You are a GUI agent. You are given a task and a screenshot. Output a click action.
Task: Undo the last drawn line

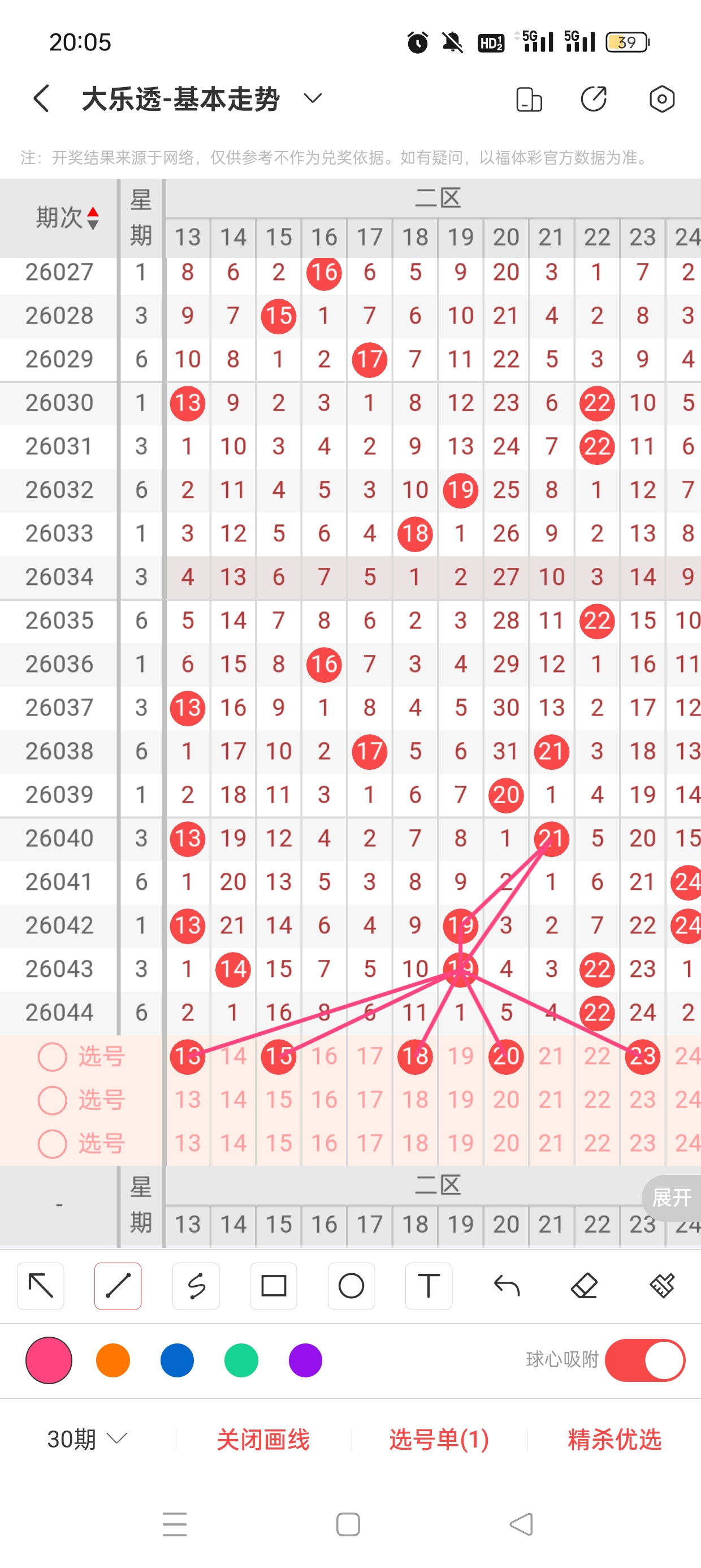pos(507,1286)
